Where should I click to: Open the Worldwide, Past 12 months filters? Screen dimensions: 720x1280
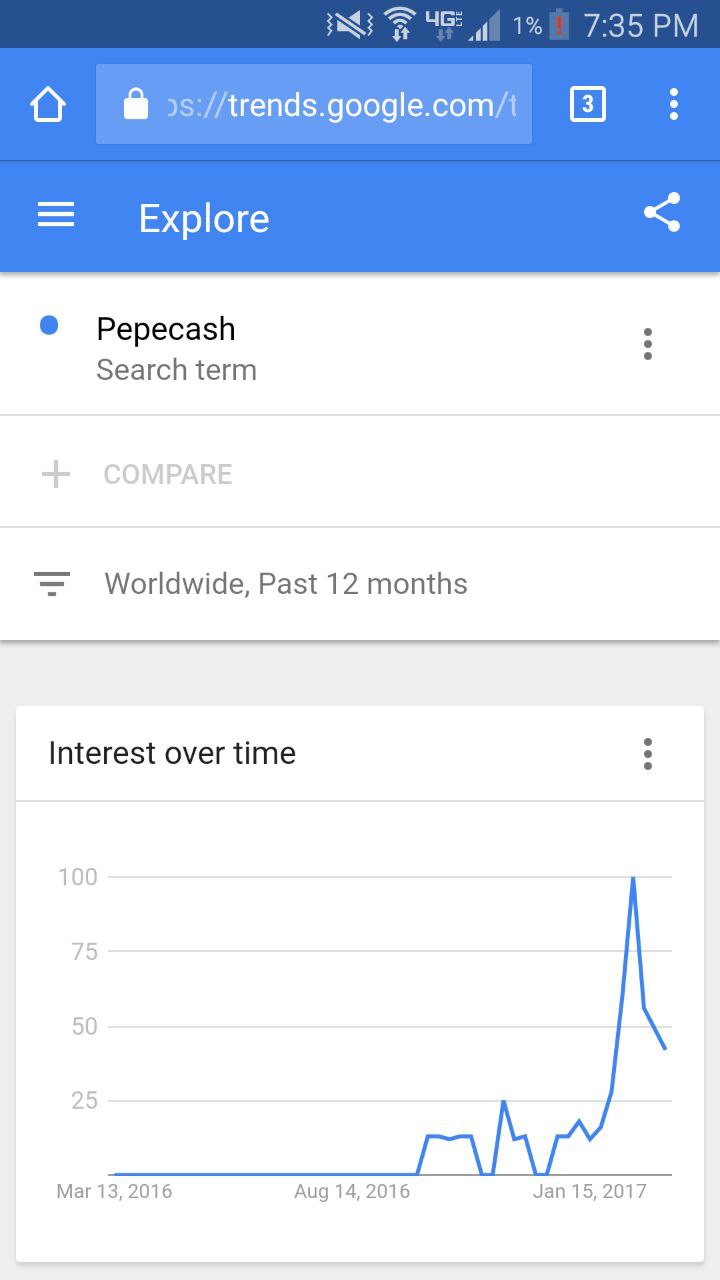(360, 583)
